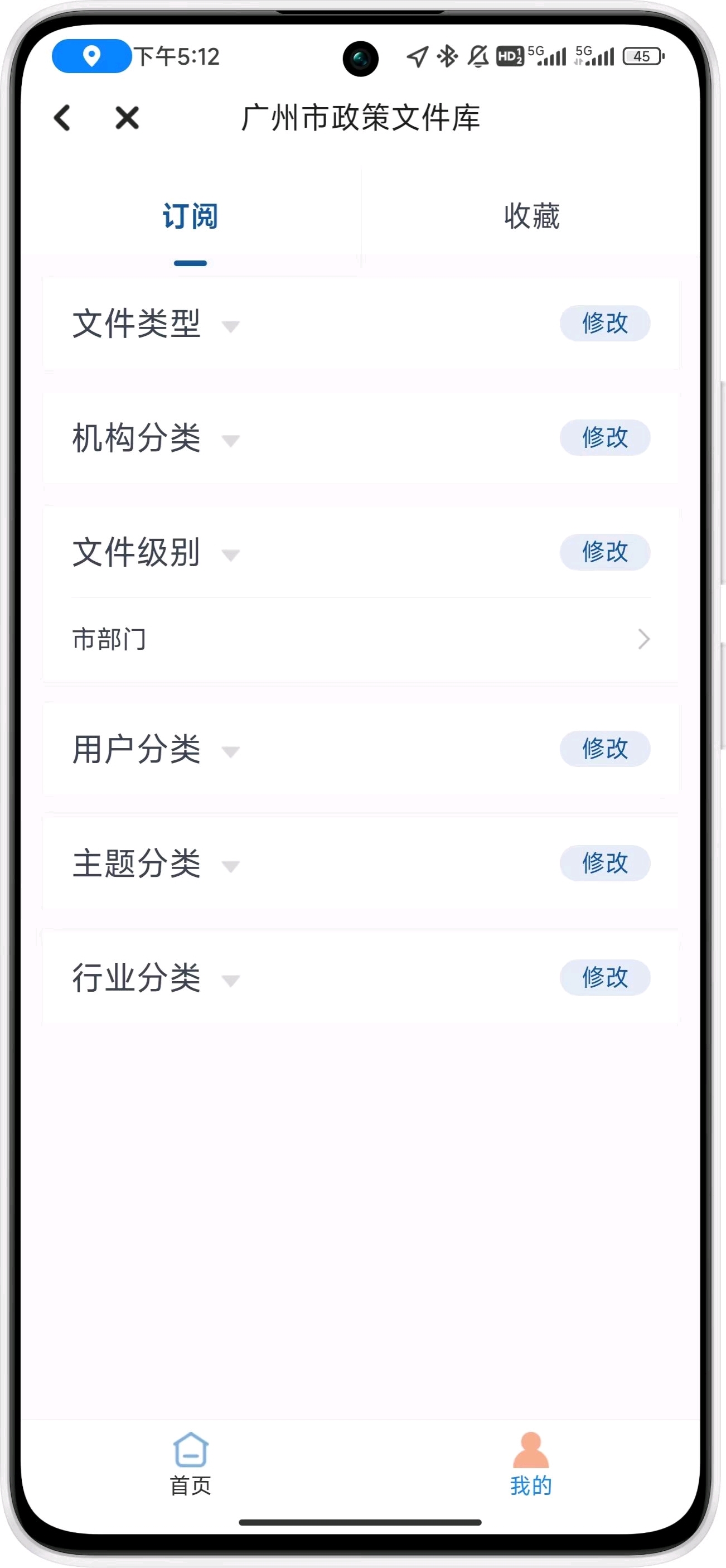Expand the 主题分类 section
The image size is (726, 1568).
point(231,866)
